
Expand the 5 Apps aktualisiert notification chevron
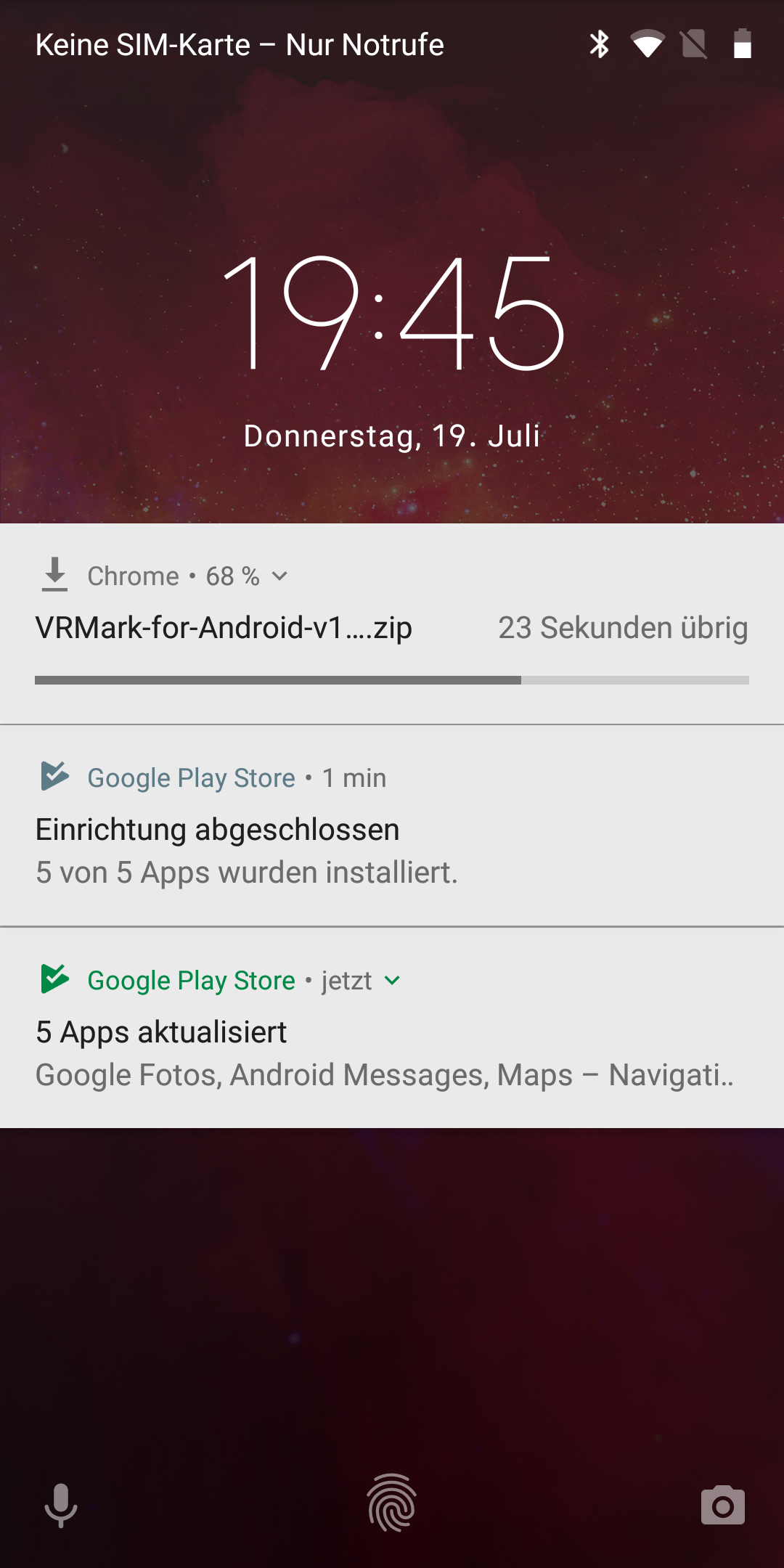click(x=392, y=981)
